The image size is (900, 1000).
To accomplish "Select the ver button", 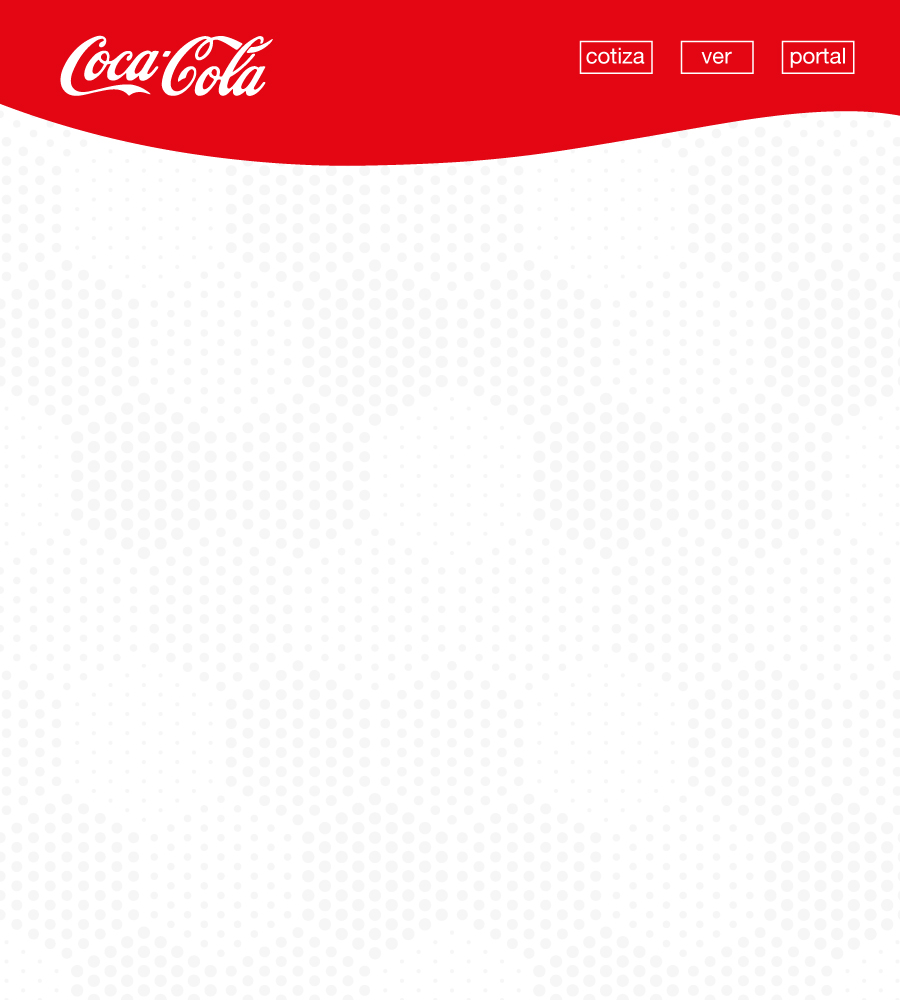I will [x=717, y=57].
